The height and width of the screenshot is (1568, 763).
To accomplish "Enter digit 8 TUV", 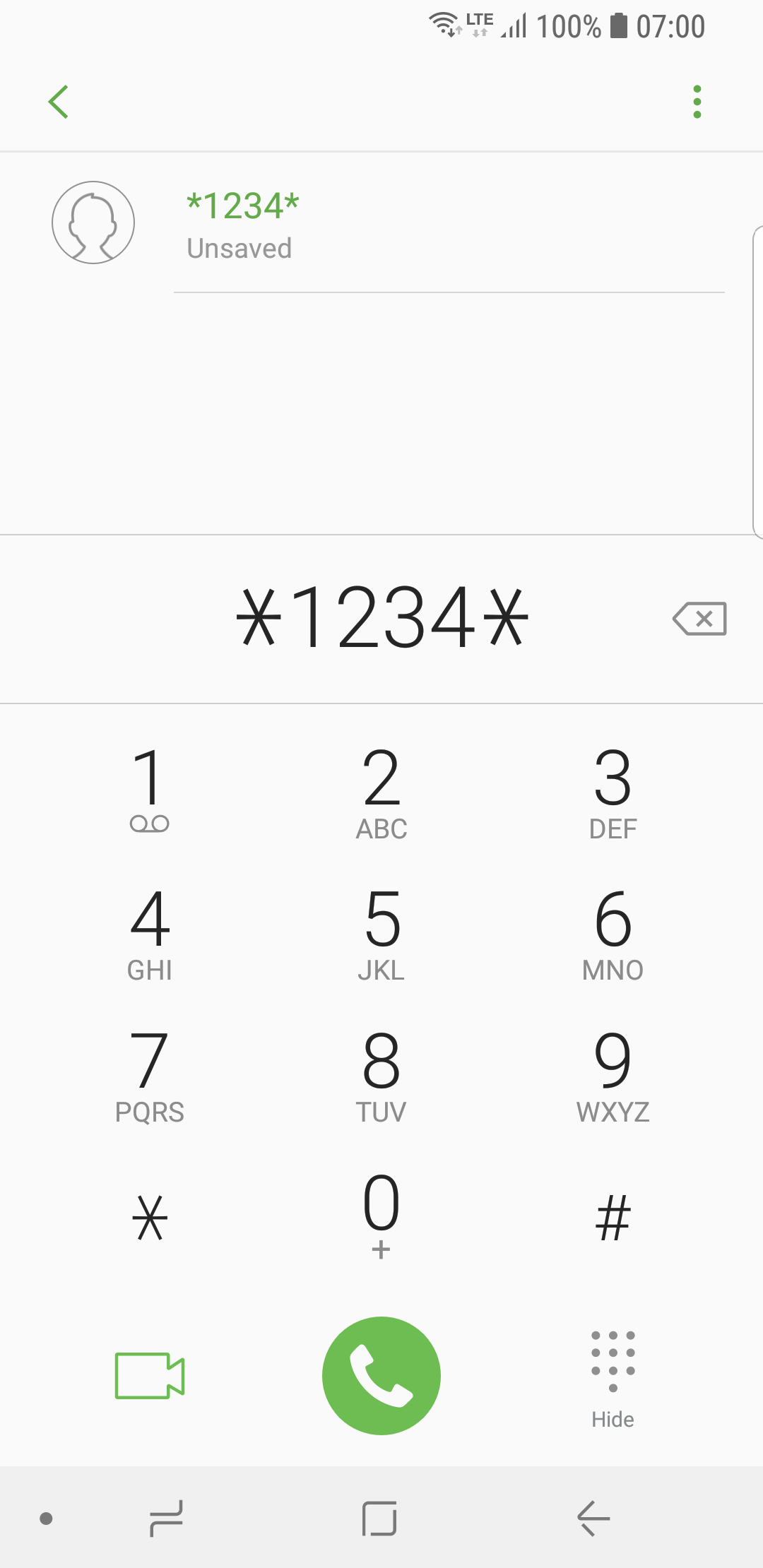I will point(381,1075).
